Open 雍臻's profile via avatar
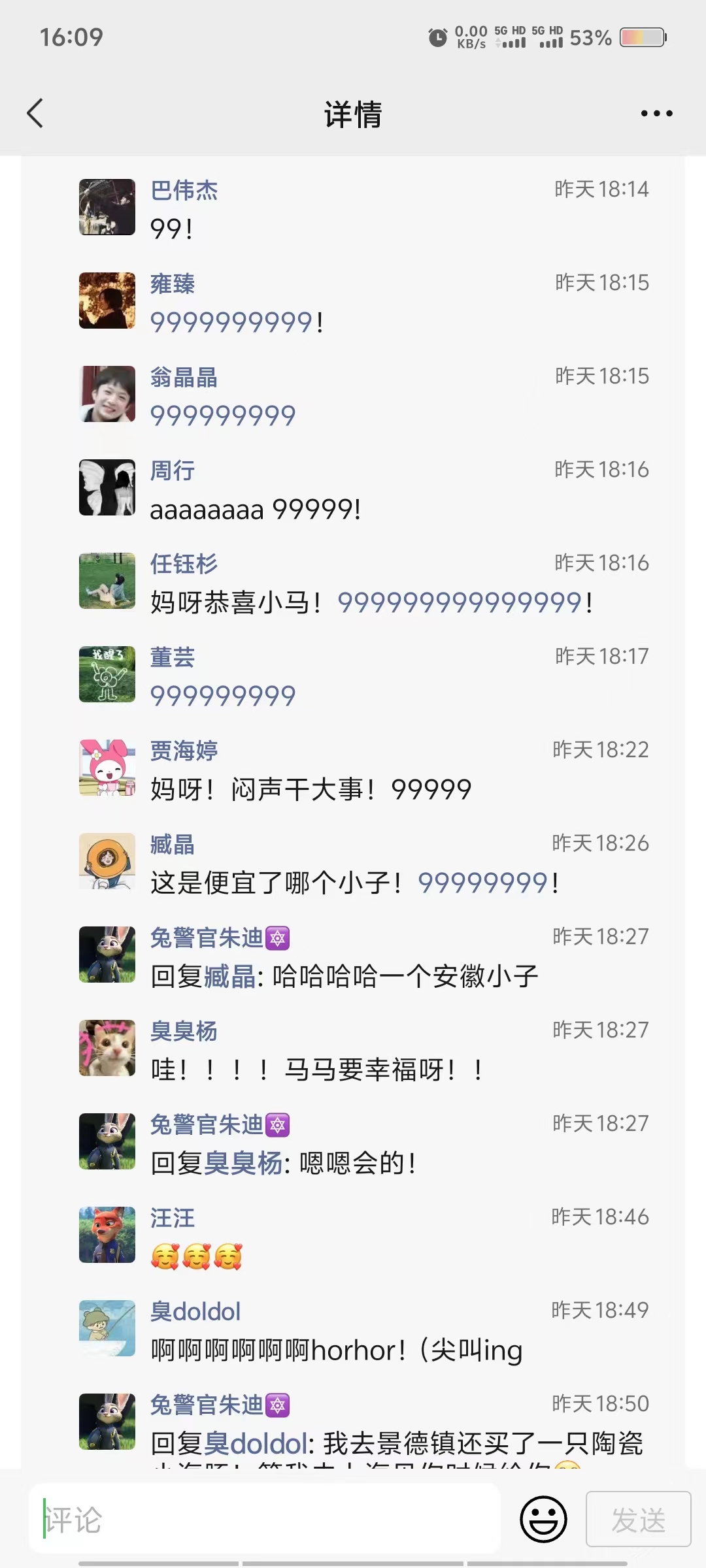The image size is (706, 1568). [107, 301]
